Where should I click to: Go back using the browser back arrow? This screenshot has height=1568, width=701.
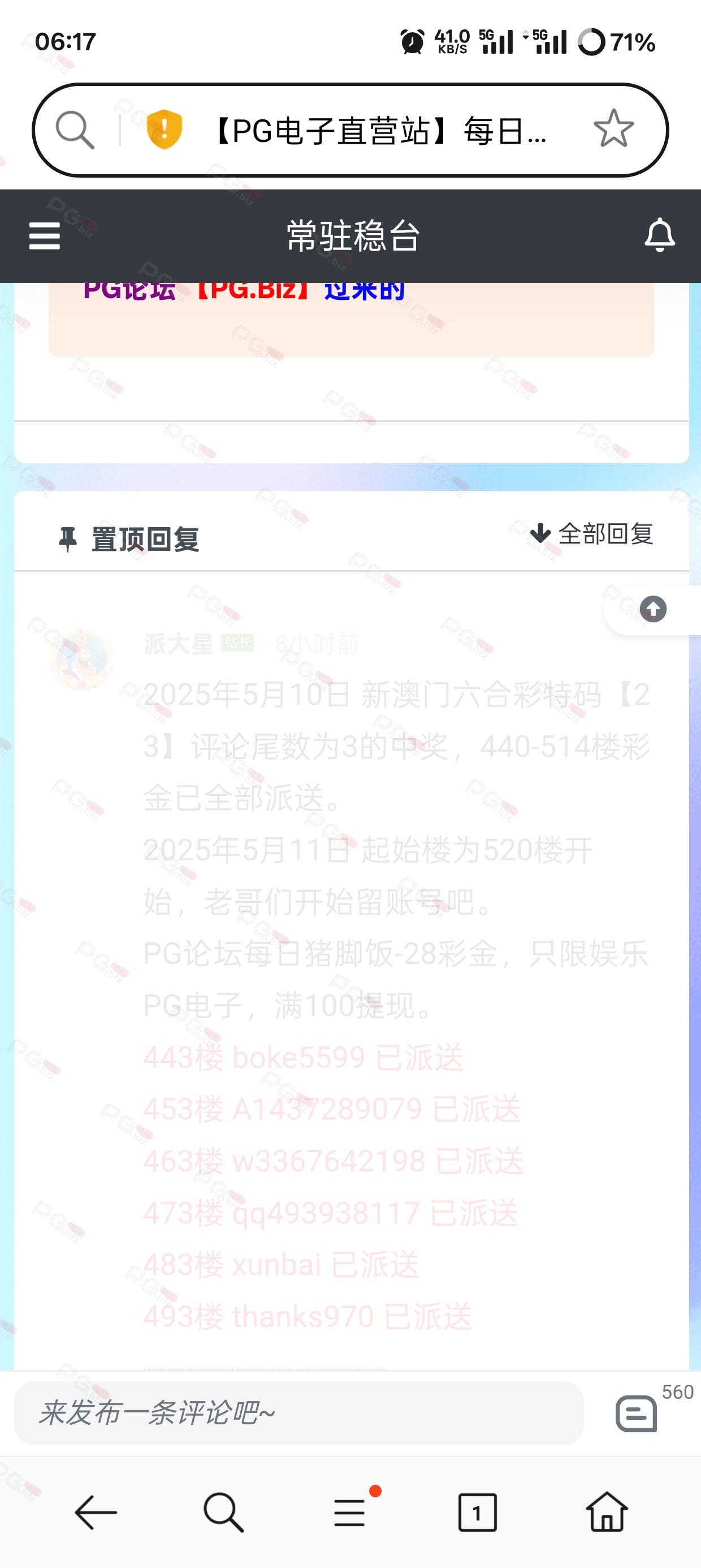(96, 1512)
